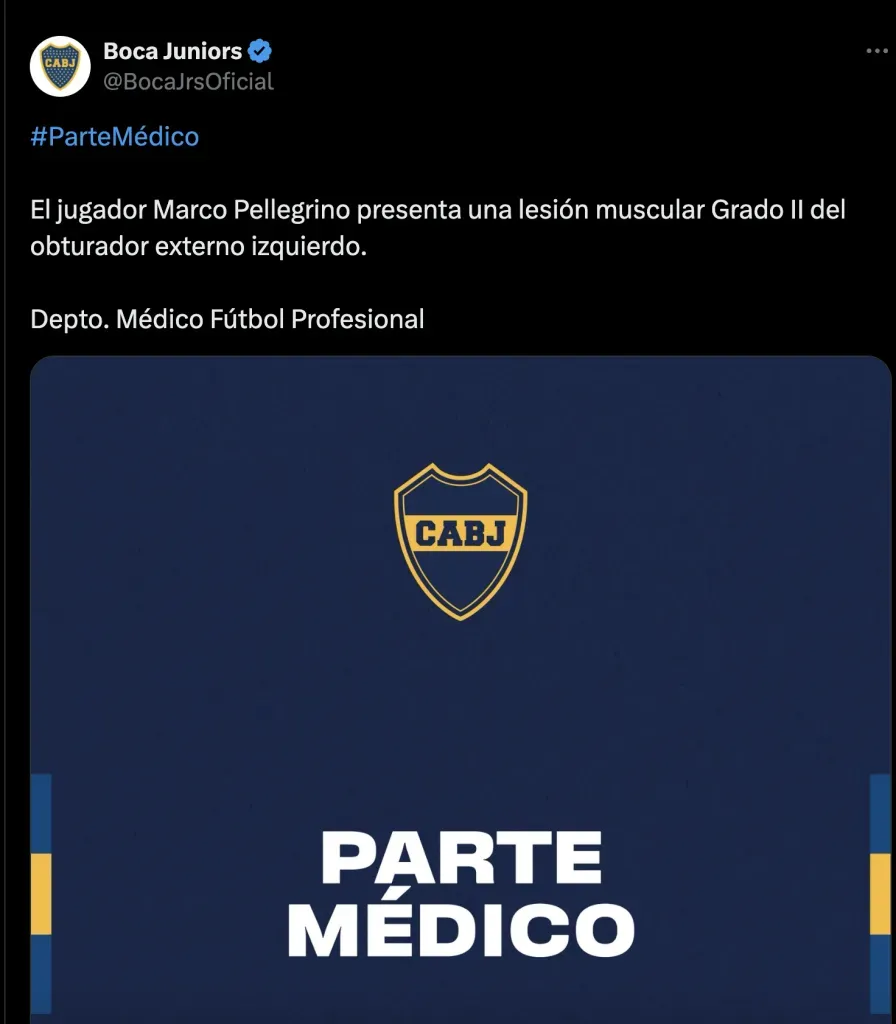Open the tweet's overflow menu
The image size is (896, 1024).
877,52
